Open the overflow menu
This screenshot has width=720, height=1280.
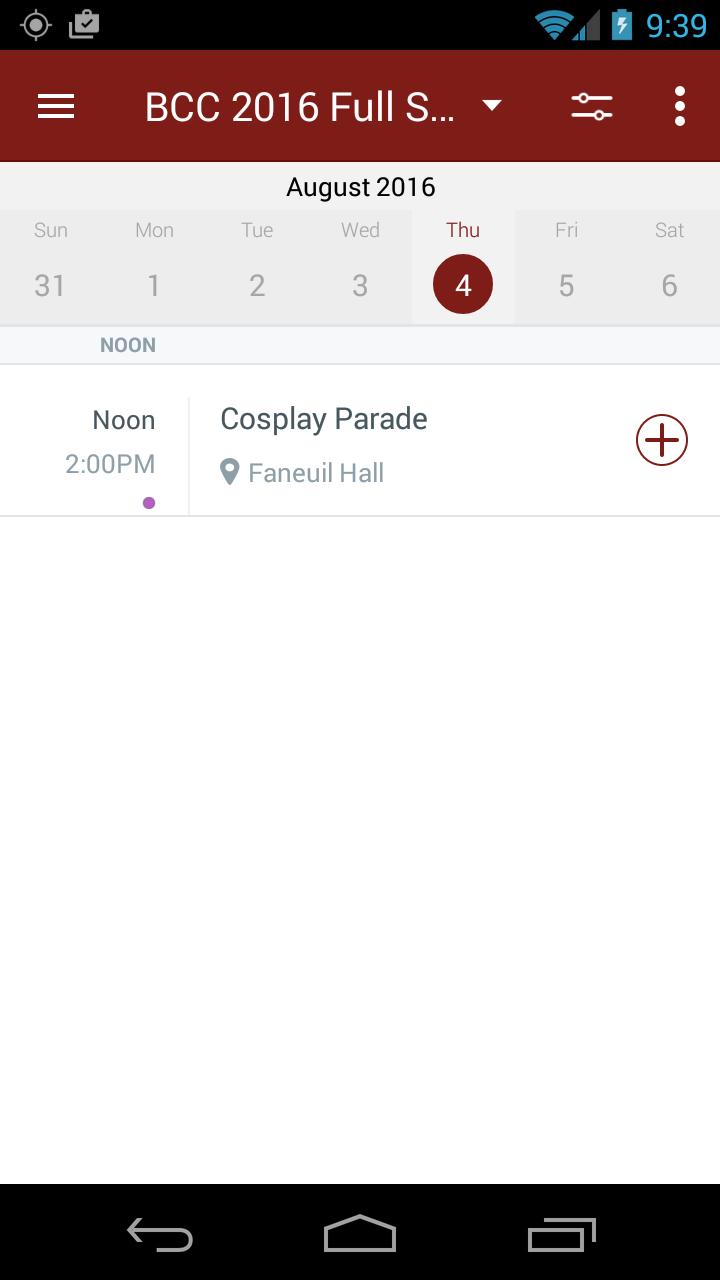tap(679, 105)
